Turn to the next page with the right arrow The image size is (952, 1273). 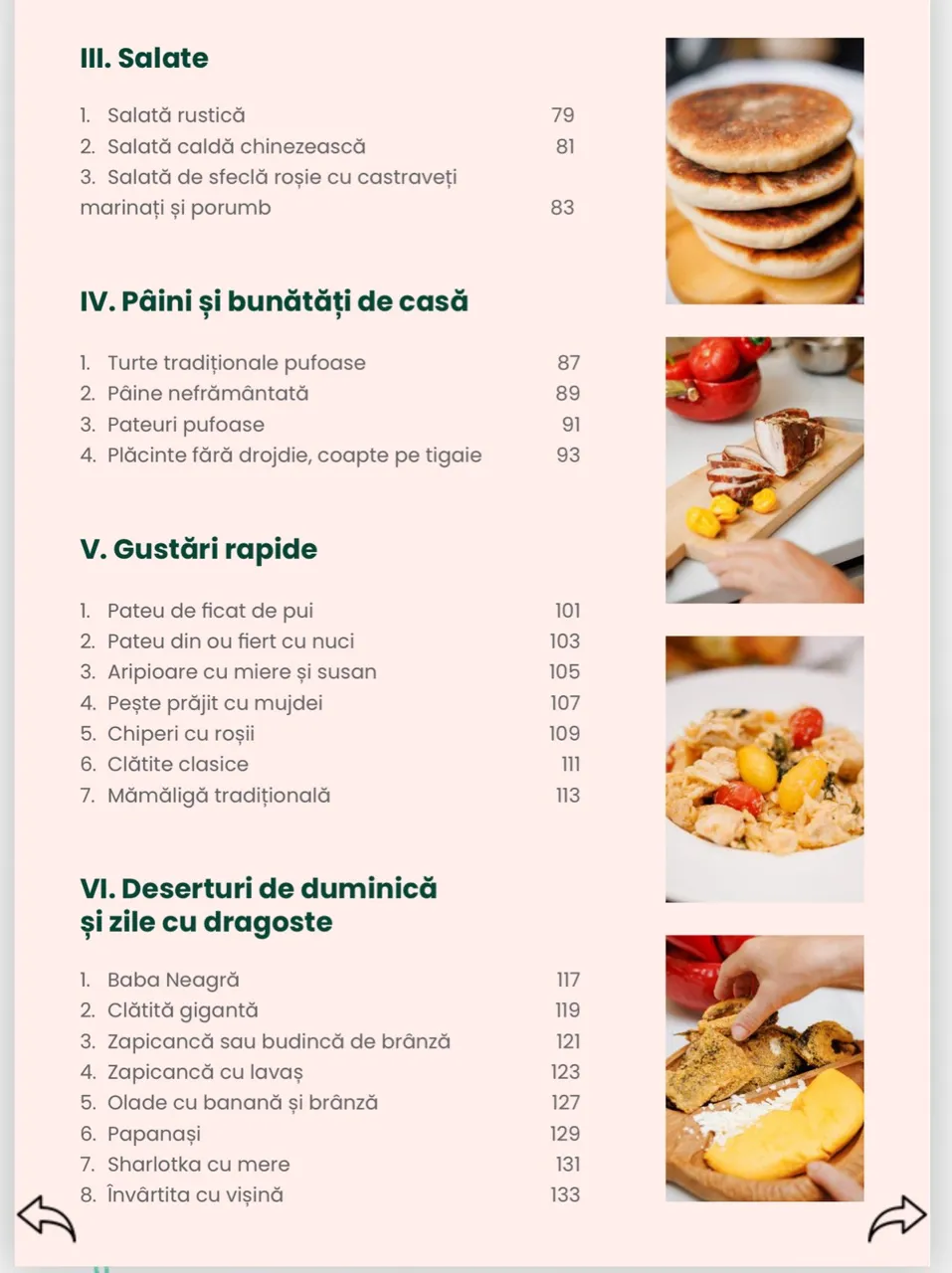pos(896,1218)
